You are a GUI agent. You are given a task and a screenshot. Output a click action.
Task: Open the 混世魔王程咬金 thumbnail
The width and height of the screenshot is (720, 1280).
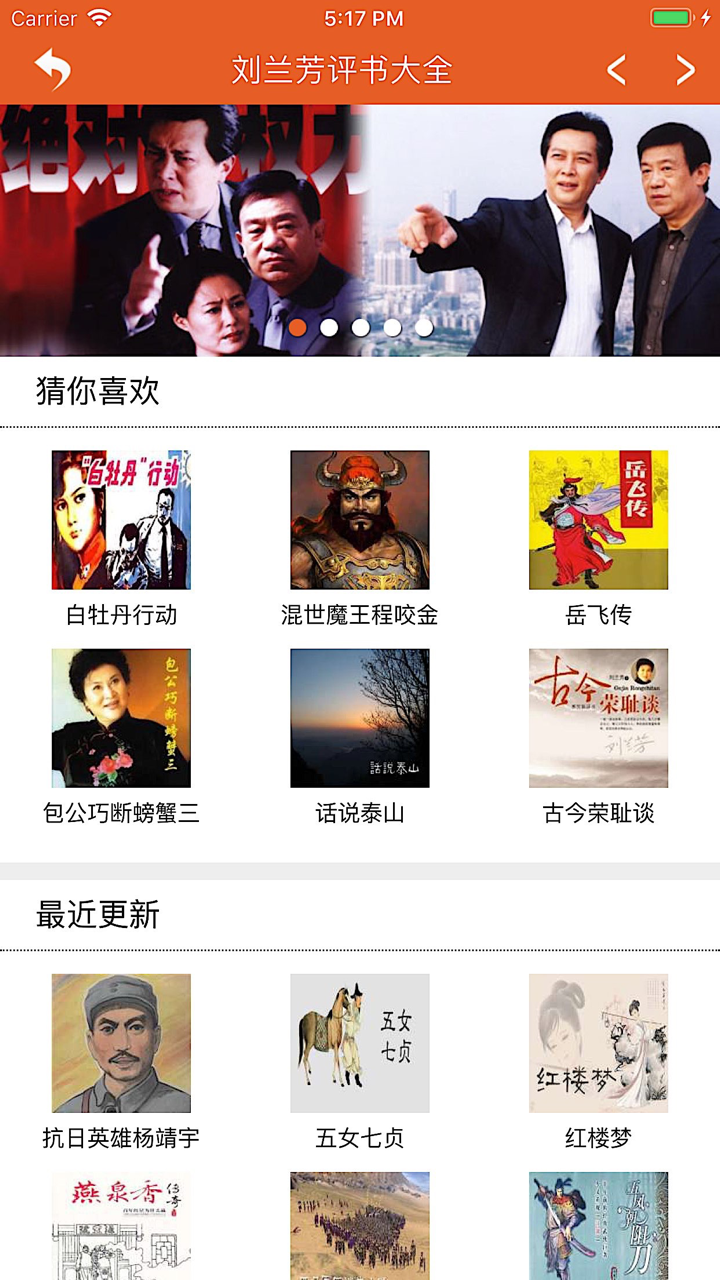coord(360,520)
